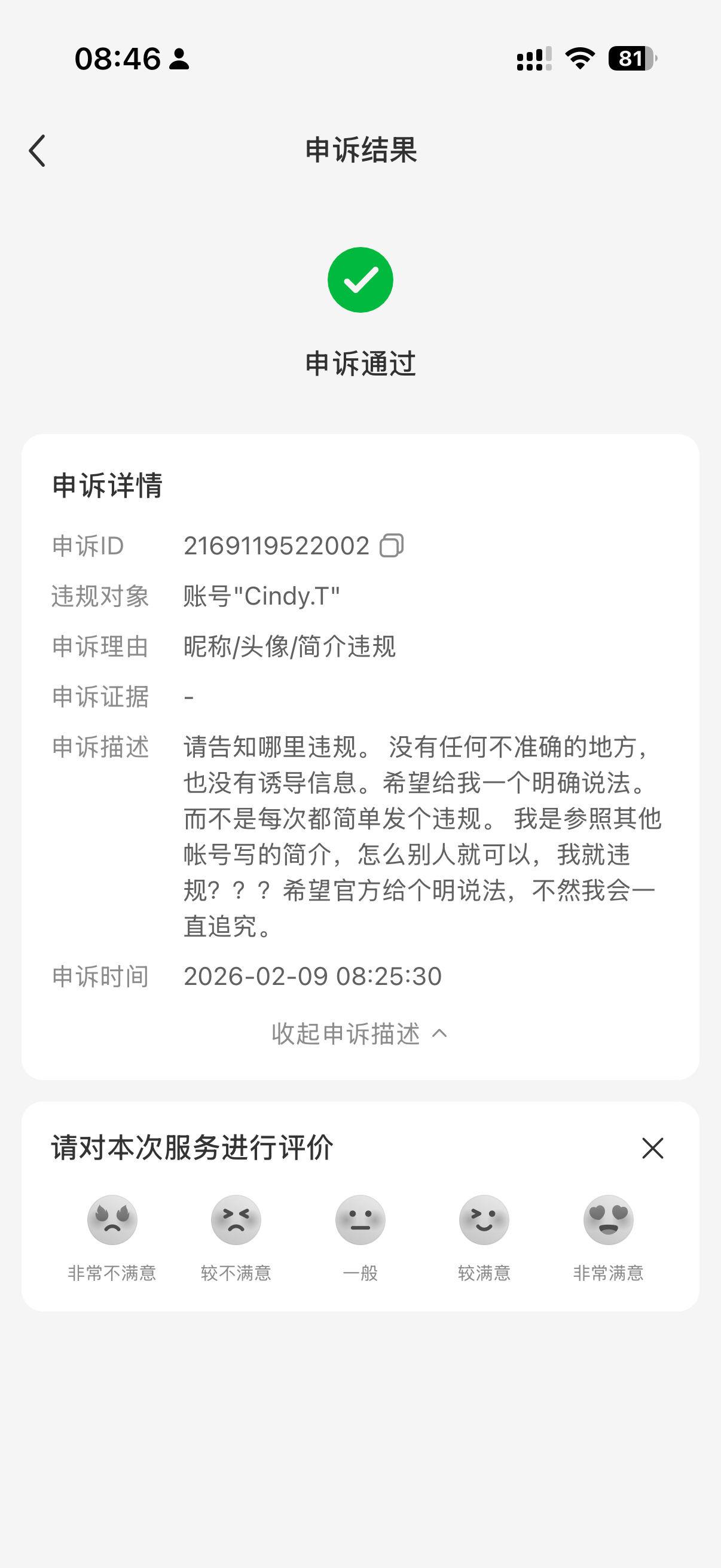Pick the 较满意 rating face
This screenshot has height=1568, width=721.
(484, 1221)
